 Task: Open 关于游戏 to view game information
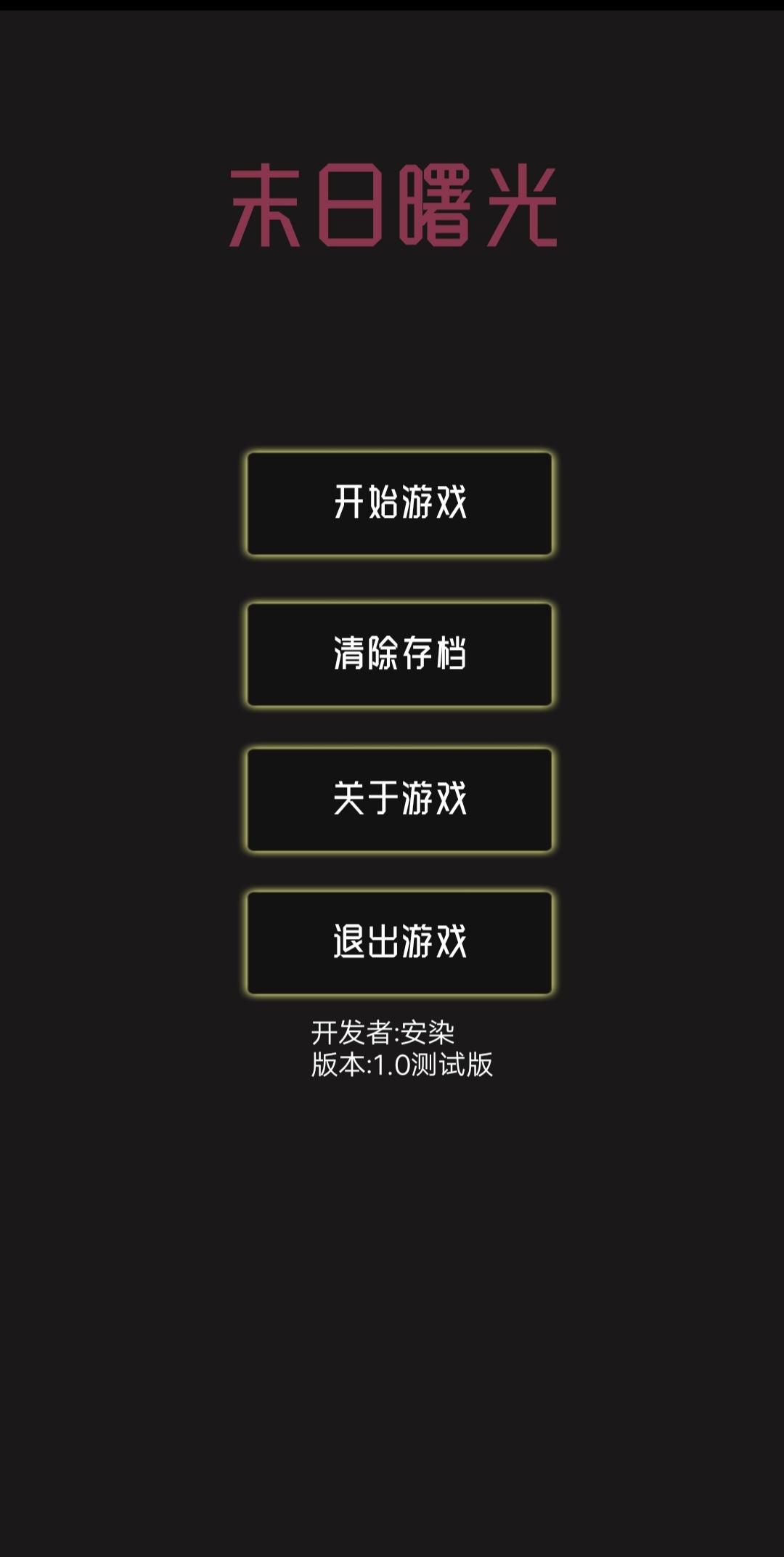399,797
